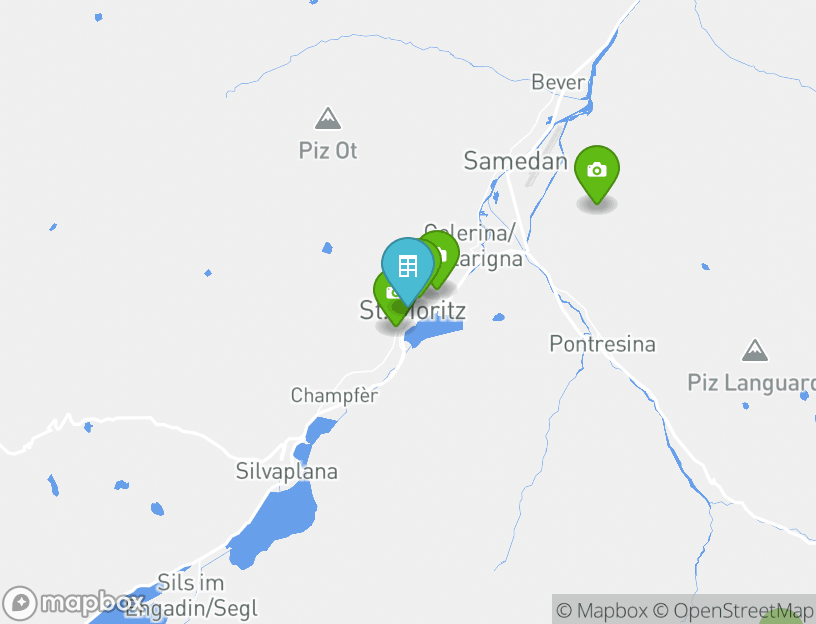Viewport: 816px width, 624px height.
Task: Open the © OpenStreetMap attribution link
Action: point(734,610)
